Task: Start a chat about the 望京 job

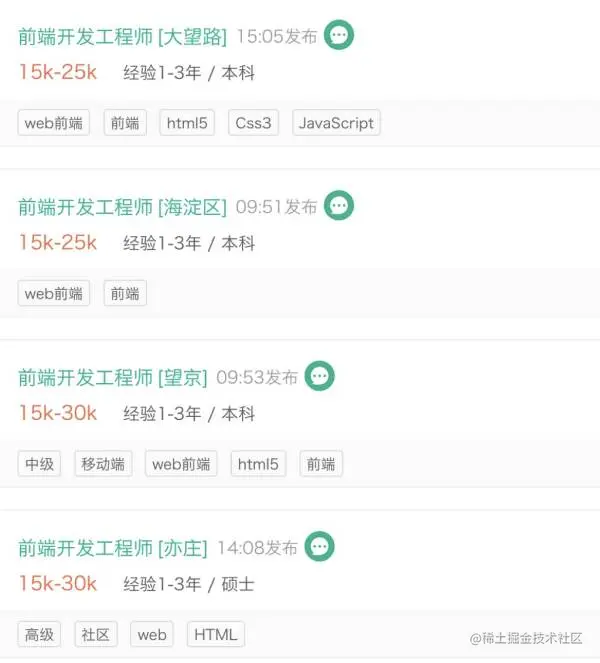Action: point(319,376)
